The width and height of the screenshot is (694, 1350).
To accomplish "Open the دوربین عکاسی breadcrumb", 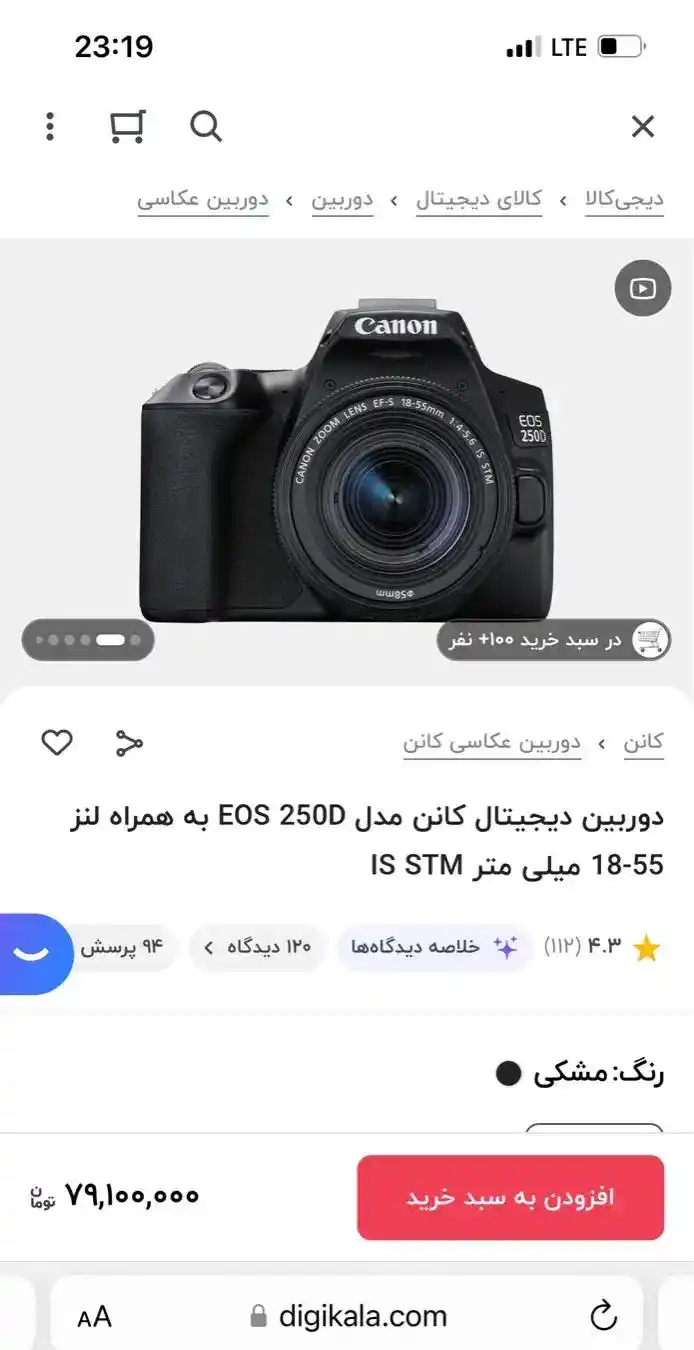I will pos(203,199).
